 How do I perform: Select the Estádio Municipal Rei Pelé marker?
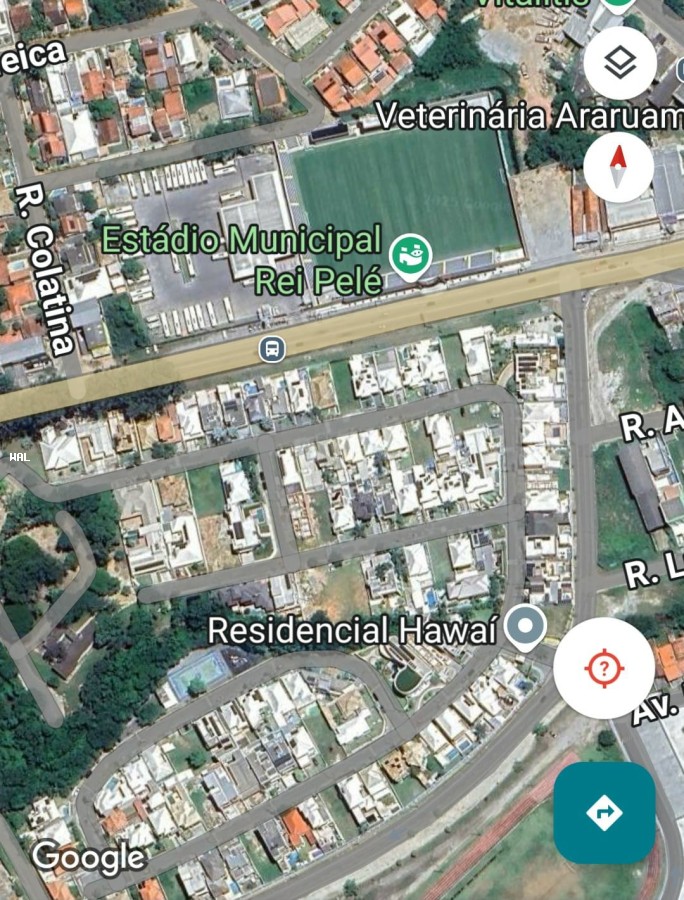410,257
